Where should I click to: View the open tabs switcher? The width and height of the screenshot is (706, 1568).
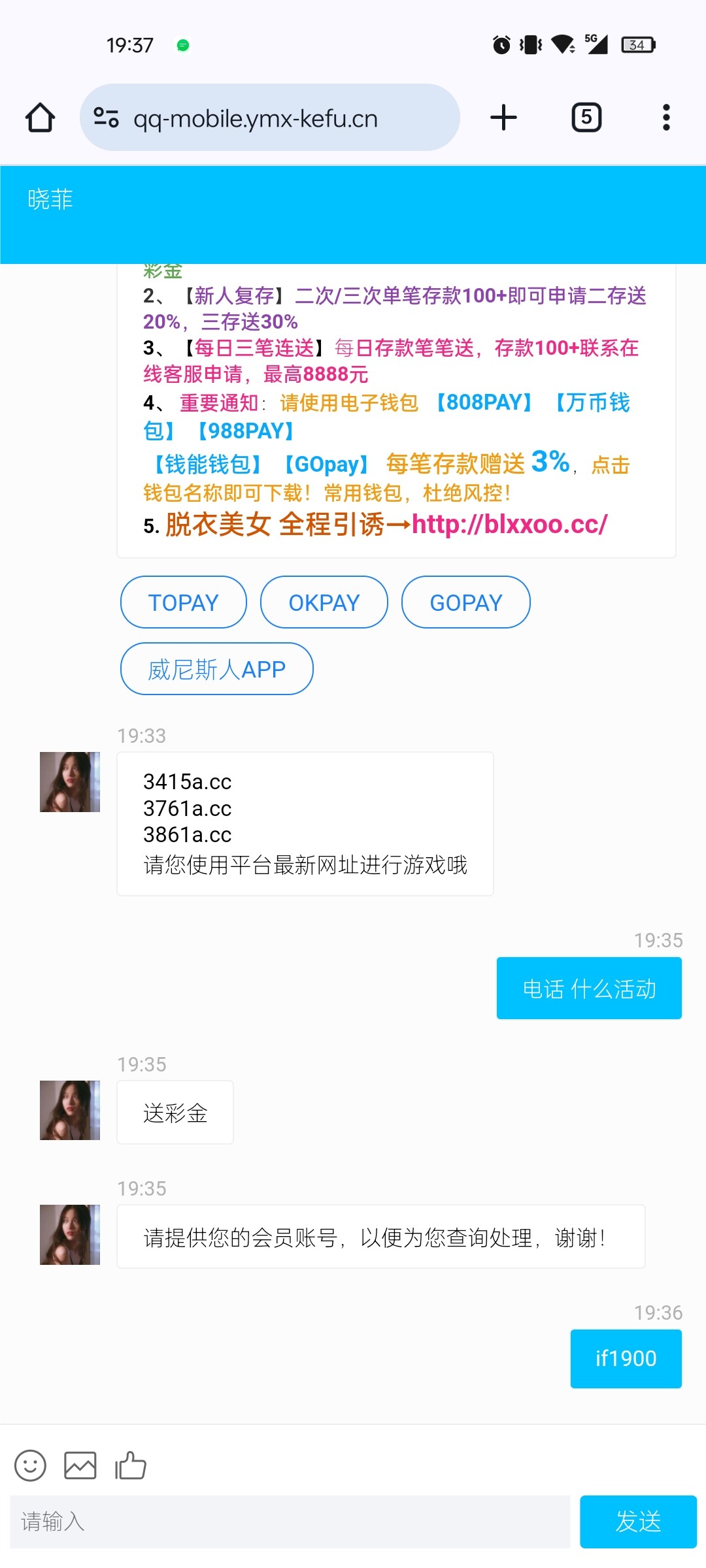[586, 118]
